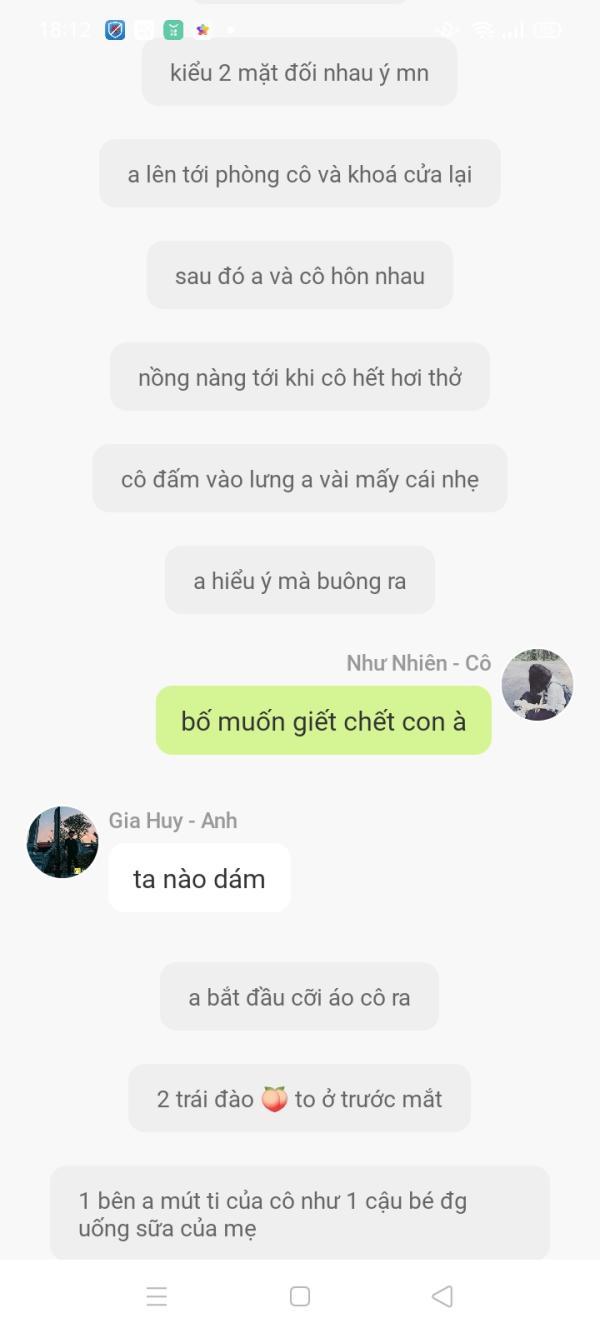The image size is (600, 1333).
Task: Go back using the system back button
Action: coord(442,1296)
